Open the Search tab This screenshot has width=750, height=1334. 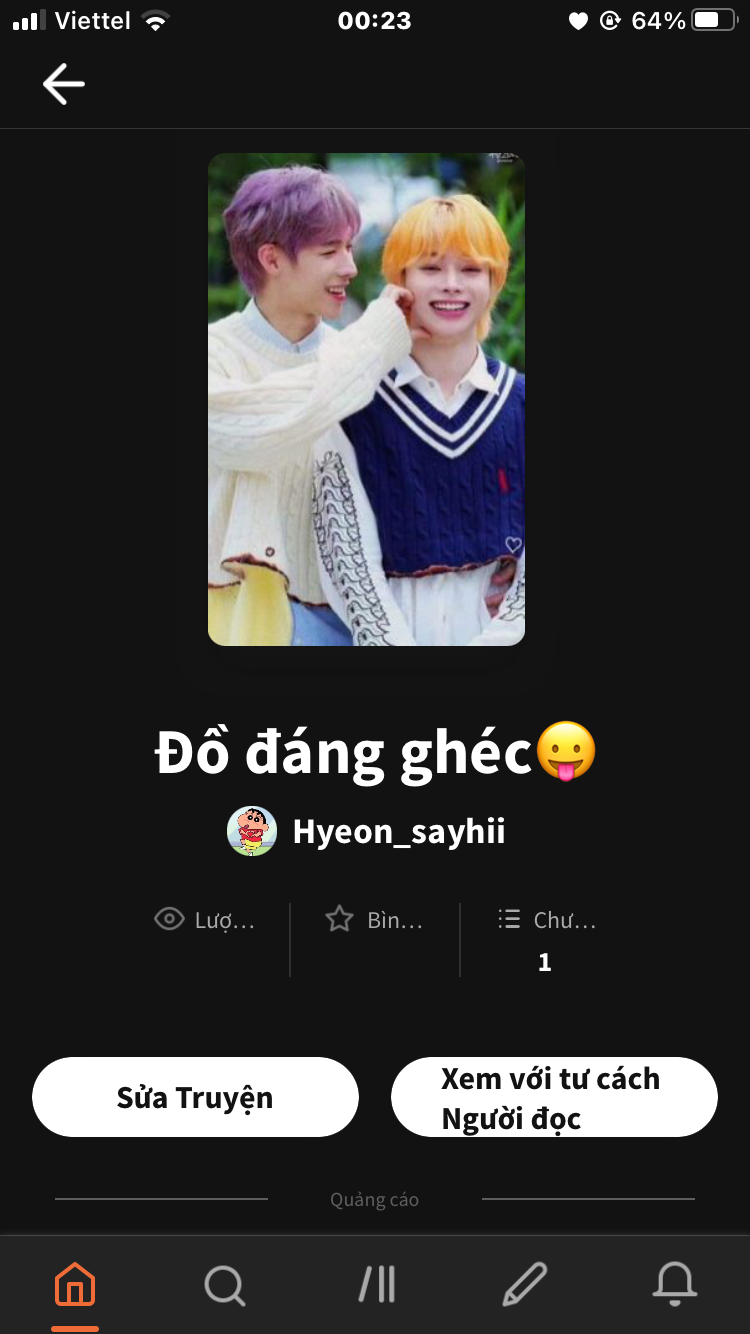pyautogui.click(x=224, y=1284)
